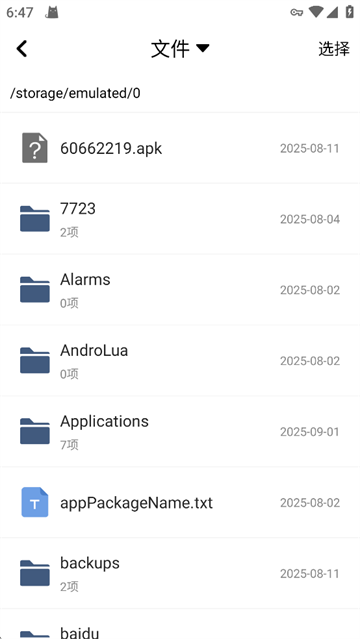Open the 60662219.apk file

tap(180, 148)
